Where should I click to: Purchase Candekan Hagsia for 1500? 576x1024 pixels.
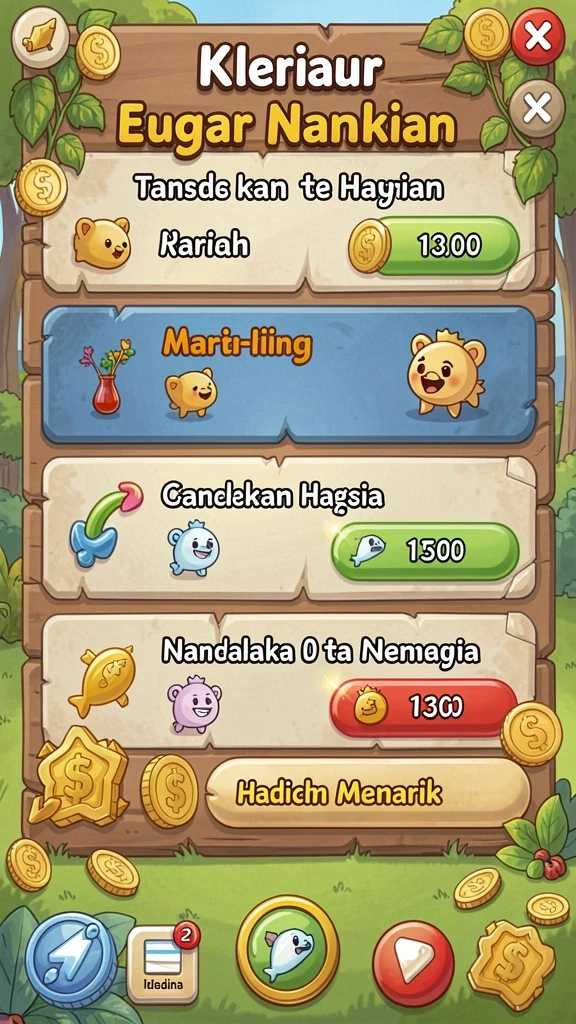coord(426,551)
